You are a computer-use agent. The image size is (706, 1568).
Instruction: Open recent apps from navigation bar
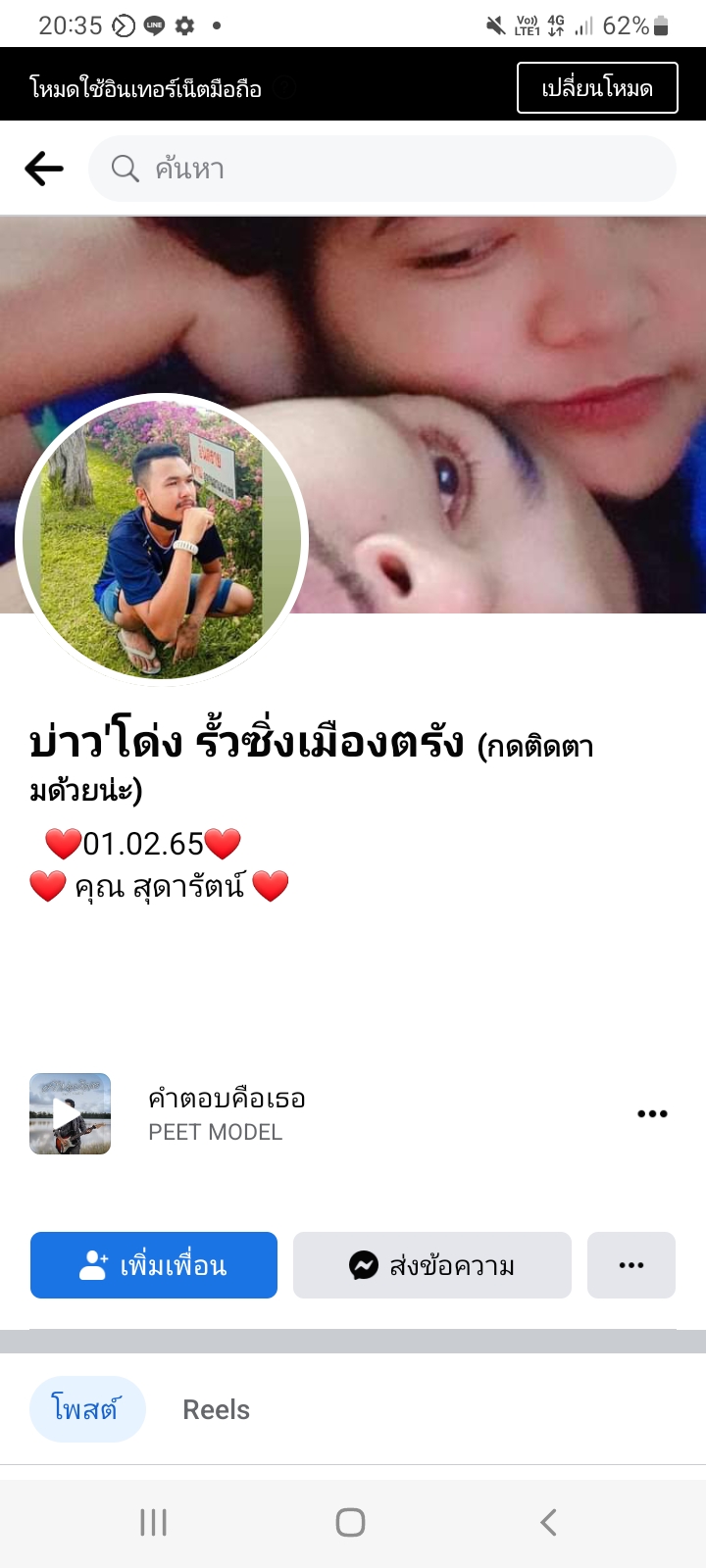[154, 1522]
